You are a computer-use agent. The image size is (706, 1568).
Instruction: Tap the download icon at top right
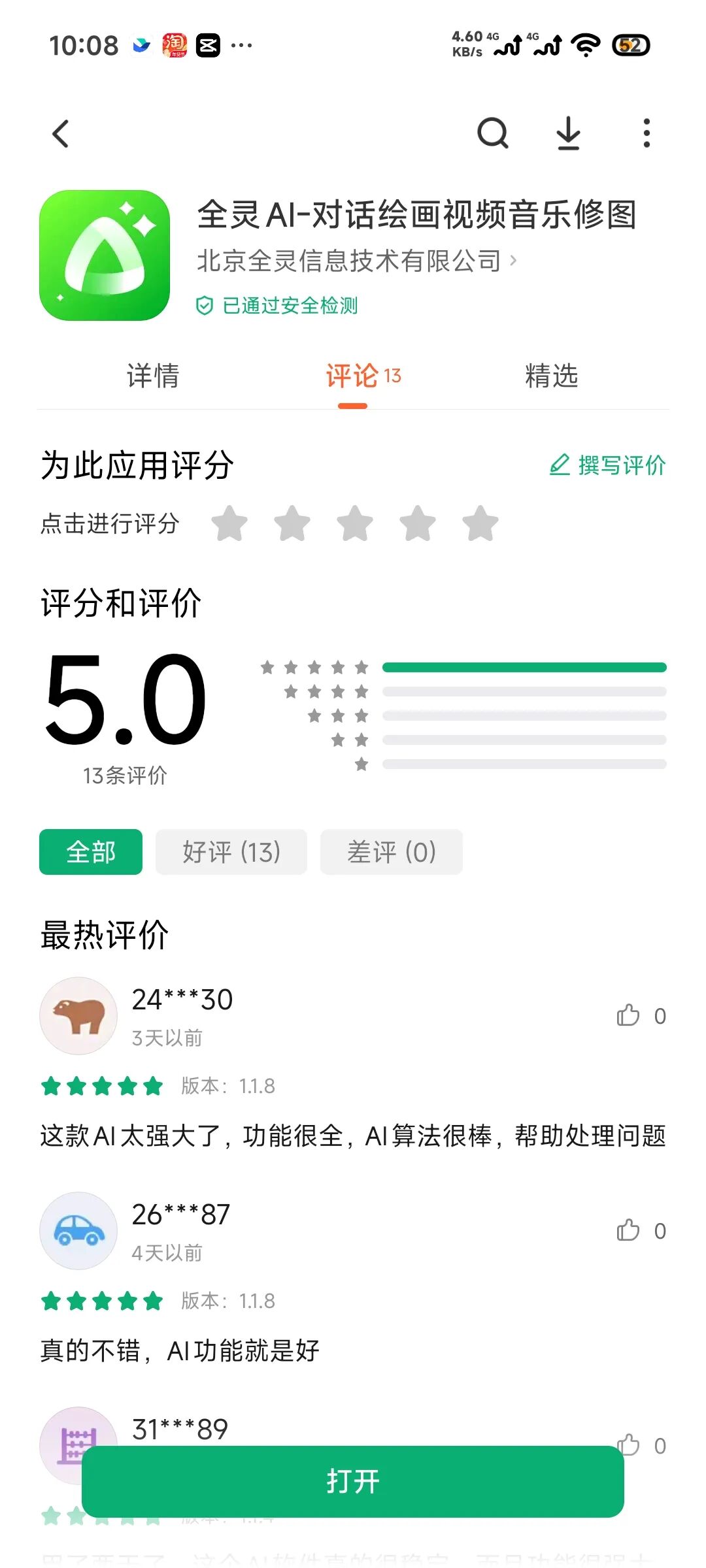tap(568, 134)
